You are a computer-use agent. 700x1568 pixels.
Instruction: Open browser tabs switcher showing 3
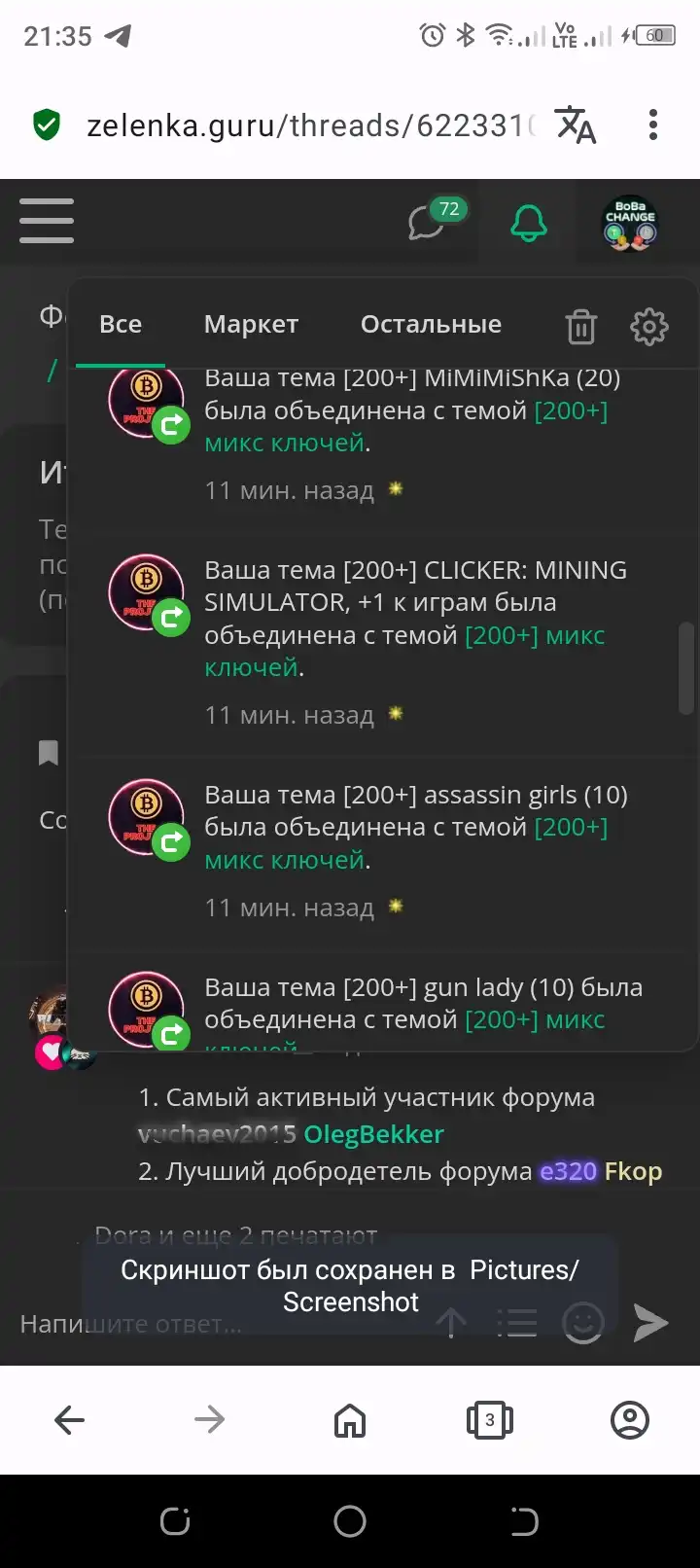point(490,1420)
